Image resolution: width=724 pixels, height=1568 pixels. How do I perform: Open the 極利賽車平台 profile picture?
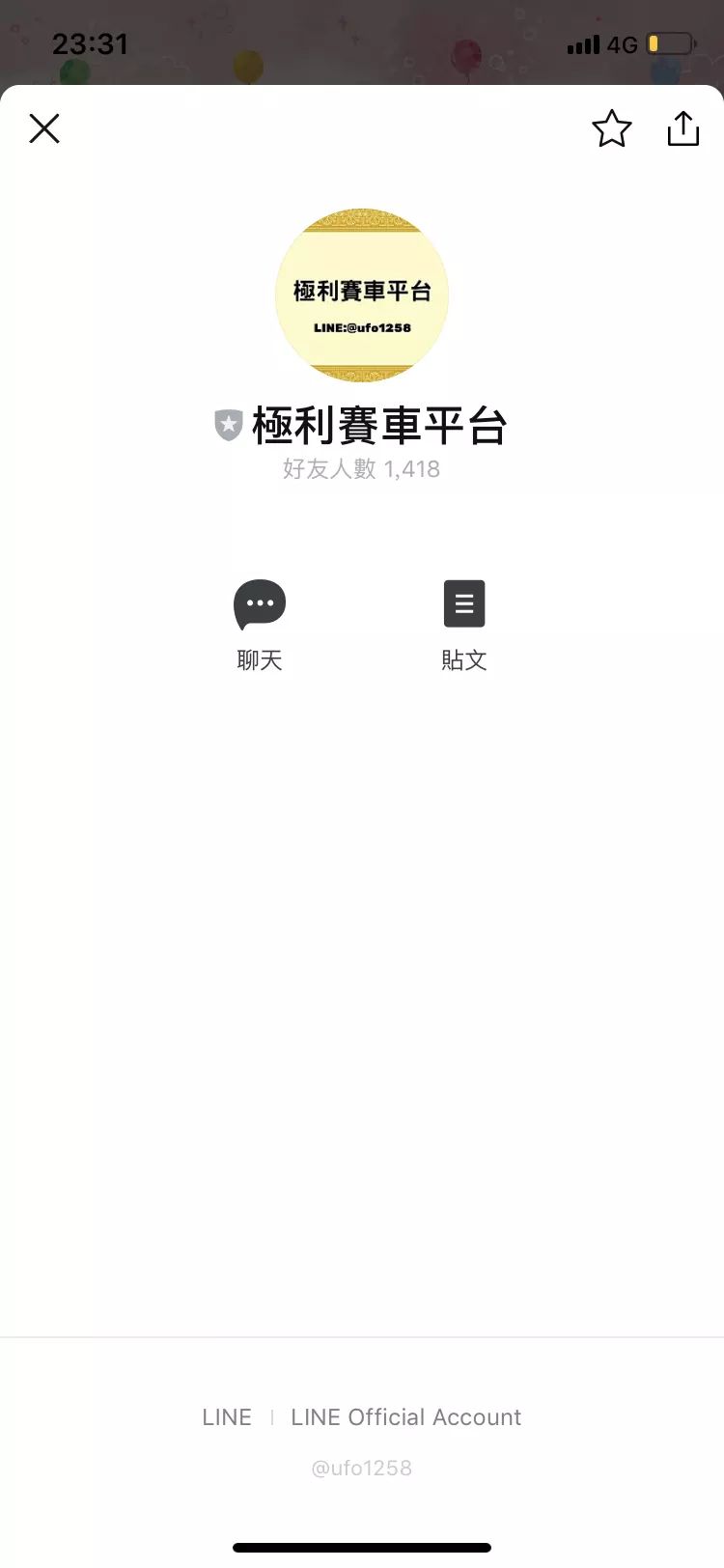(x=362, y=294)
